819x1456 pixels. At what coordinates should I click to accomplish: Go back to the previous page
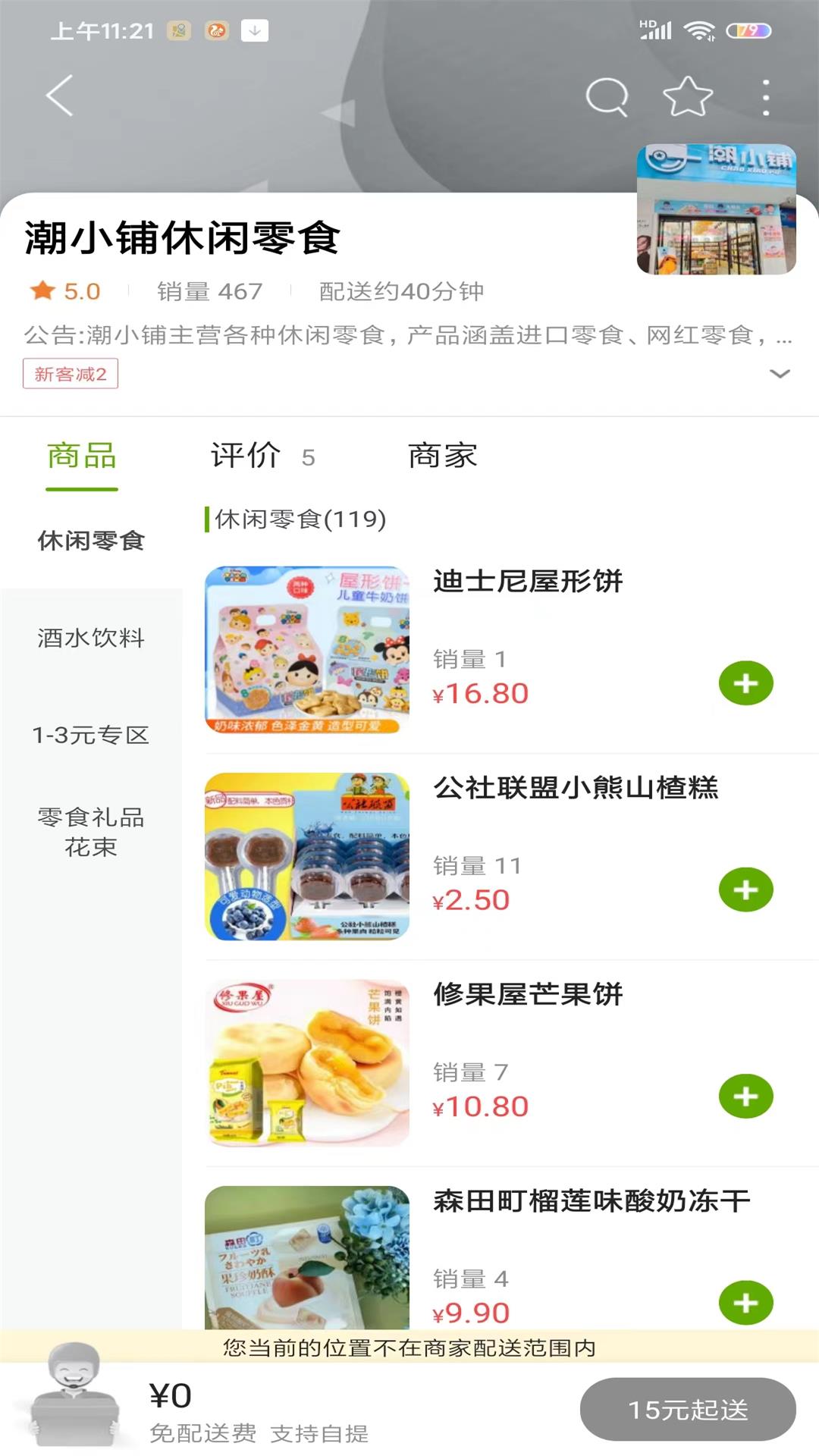pos(60,96)
